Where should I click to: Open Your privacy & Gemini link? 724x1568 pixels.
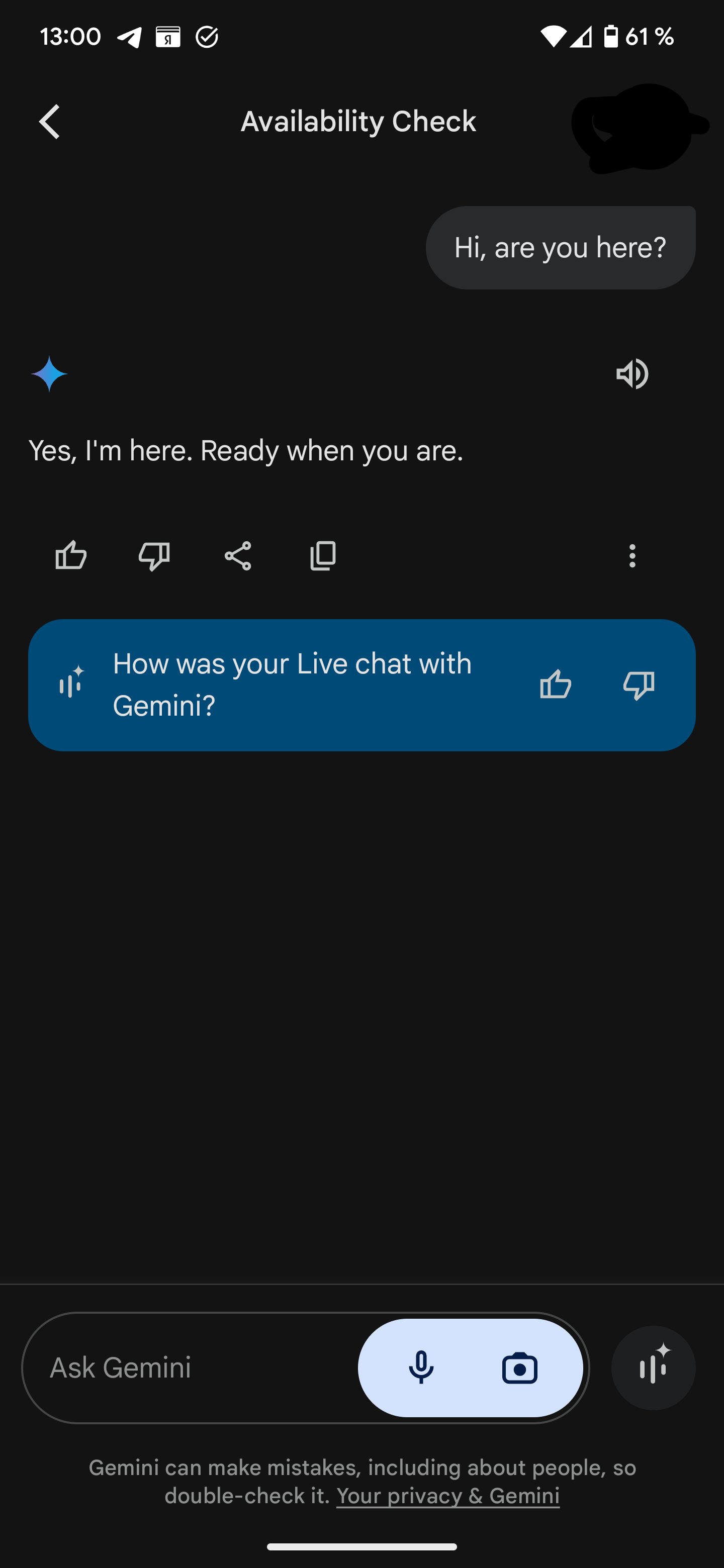tap(447, 1496)
